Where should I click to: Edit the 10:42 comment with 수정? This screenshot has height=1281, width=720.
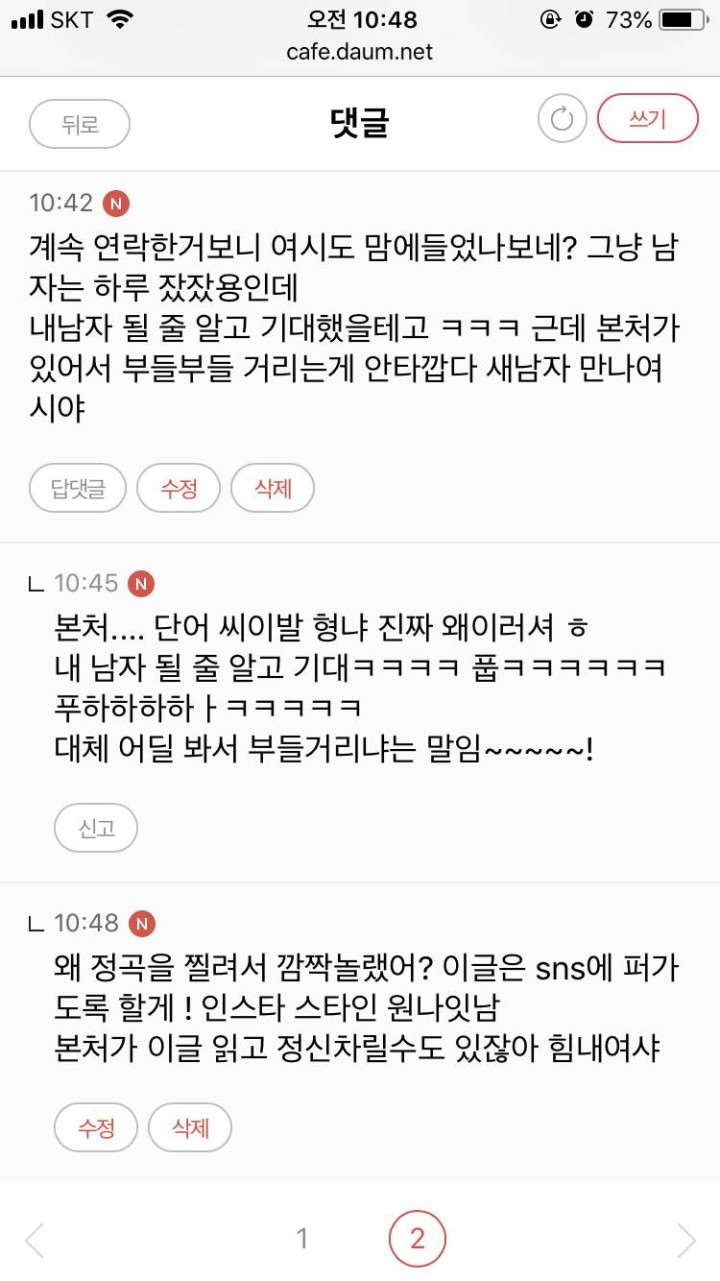click(x=179, y=488)
